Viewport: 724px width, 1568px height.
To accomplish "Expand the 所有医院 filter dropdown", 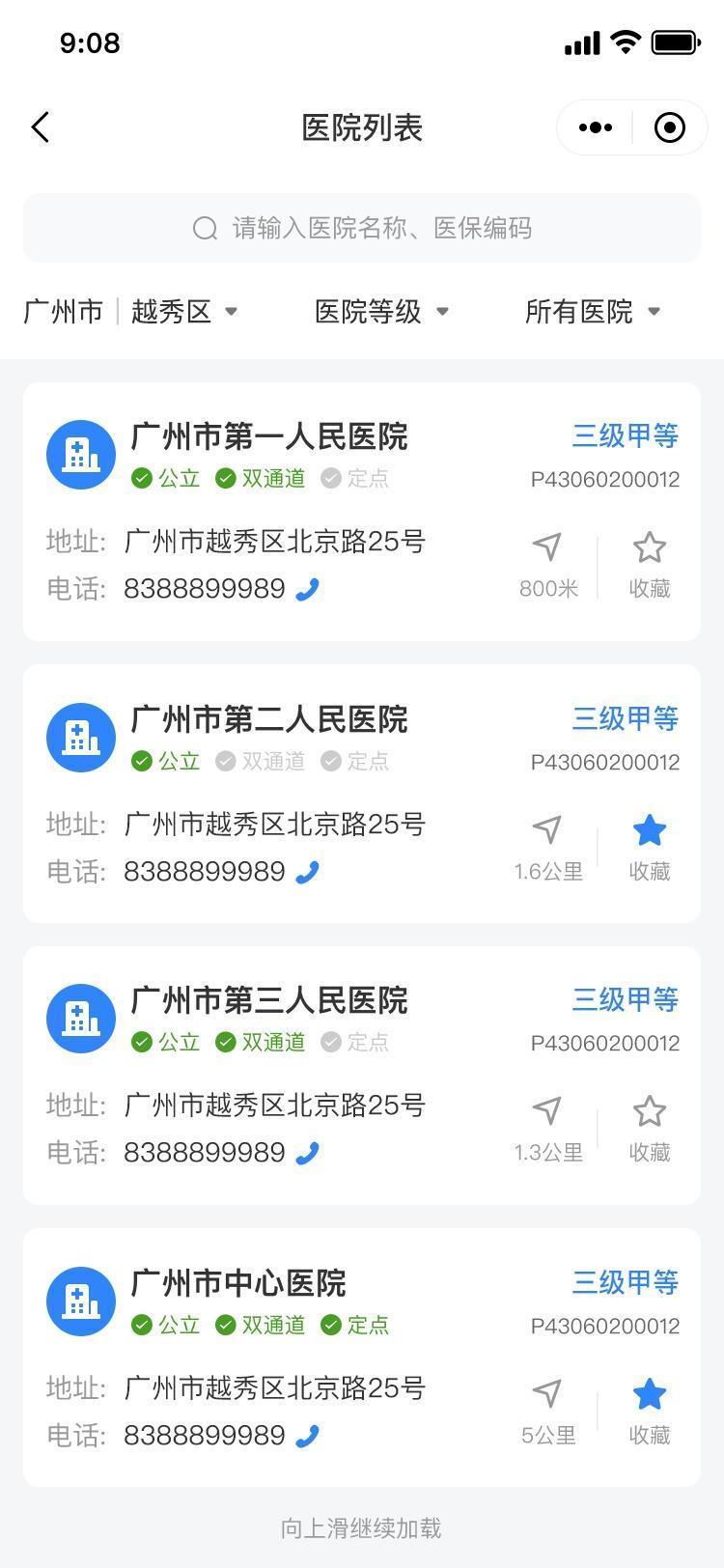I will click(592, 312).
